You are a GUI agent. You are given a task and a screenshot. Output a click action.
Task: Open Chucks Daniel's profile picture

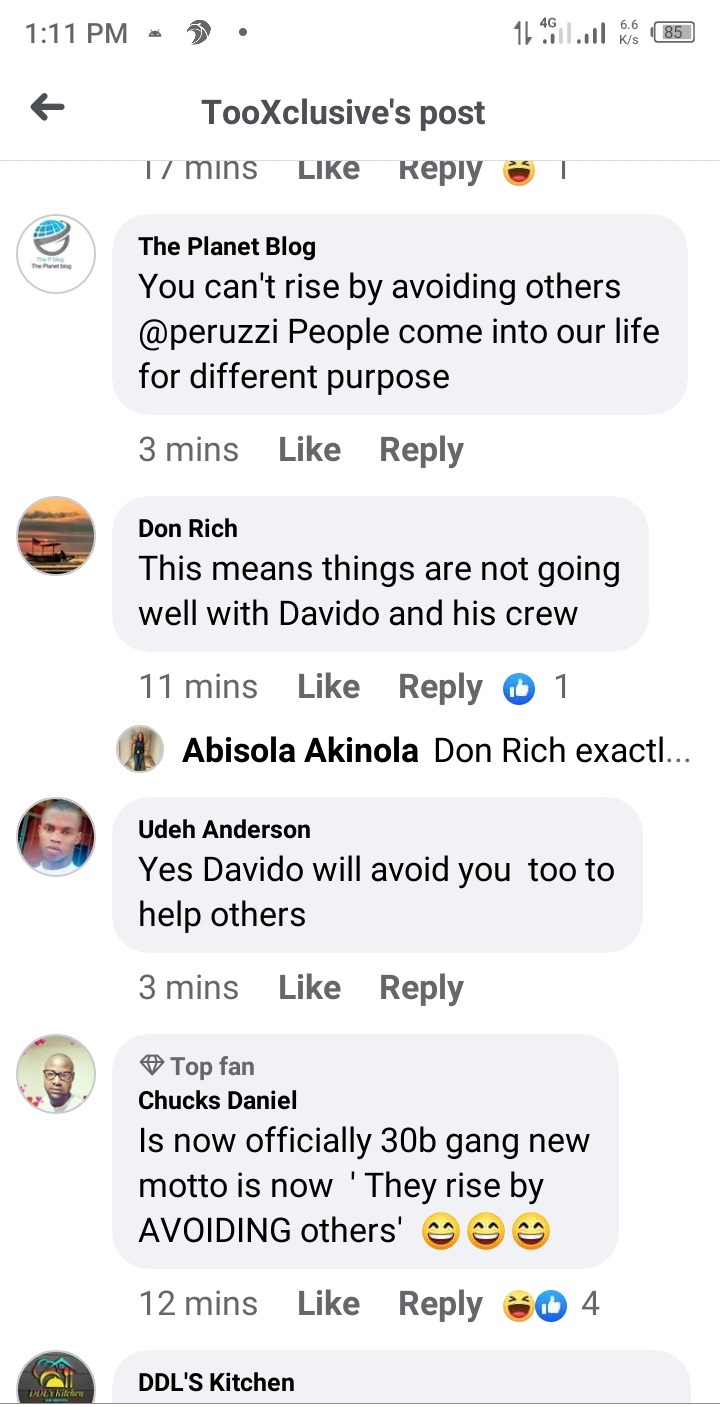[x=56, y=1074]
